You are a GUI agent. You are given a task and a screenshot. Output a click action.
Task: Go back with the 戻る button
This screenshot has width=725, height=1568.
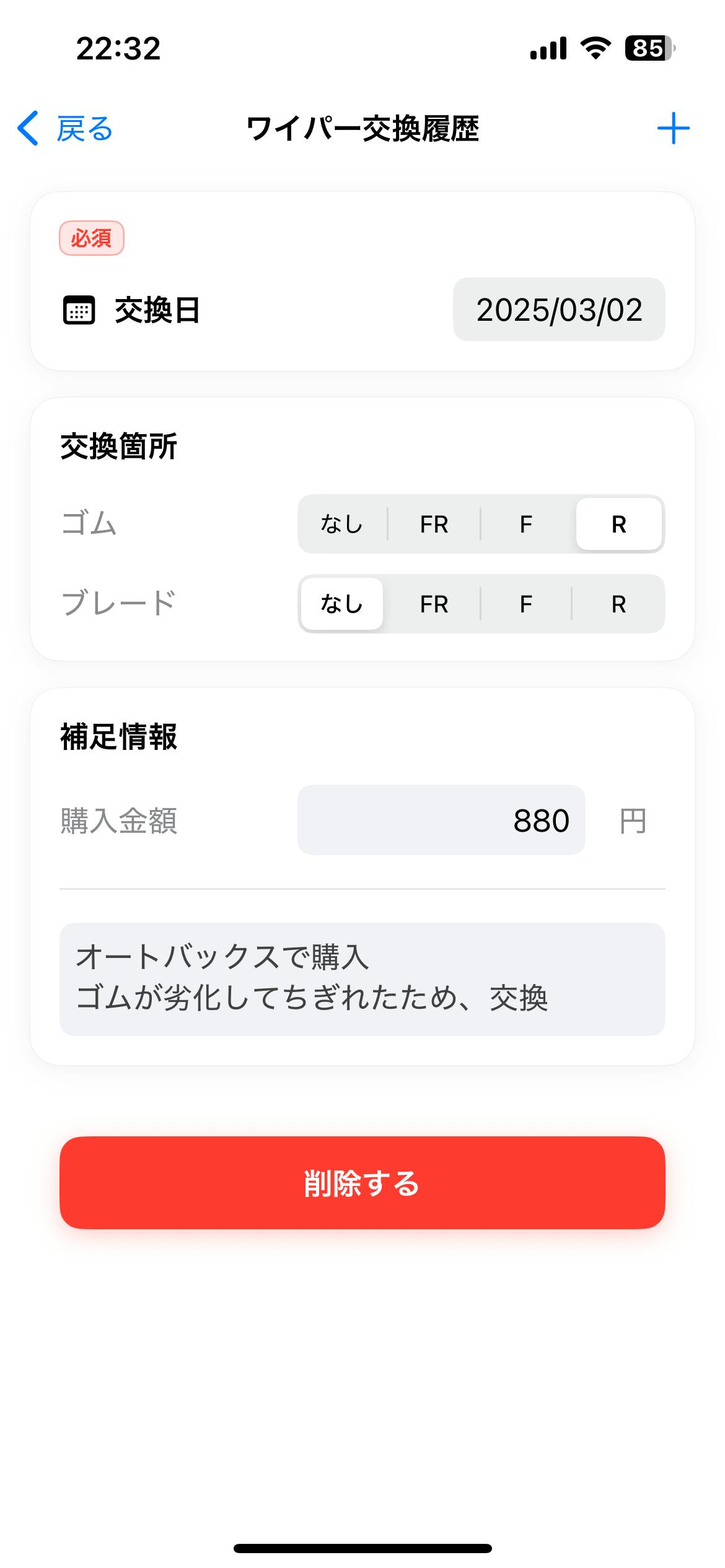(x=66, y=129)
